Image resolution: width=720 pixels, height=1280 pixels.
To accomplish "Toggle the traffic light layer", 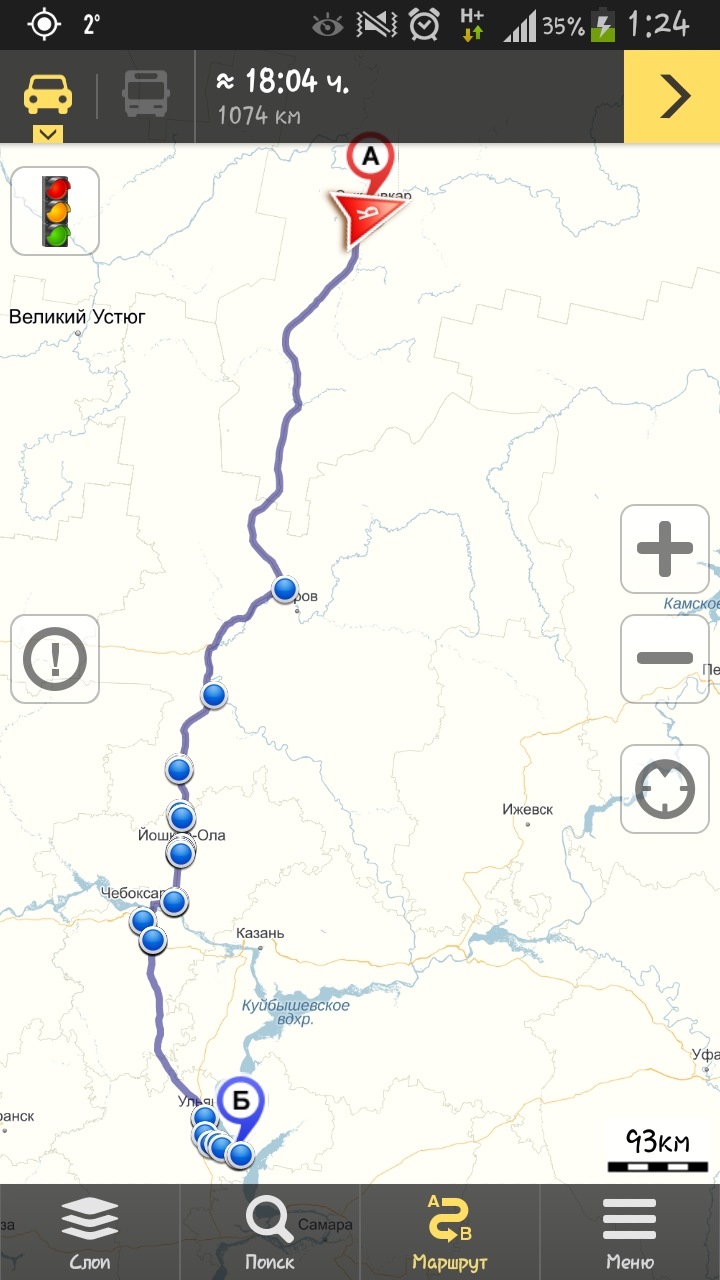I will pyautogui.click(x=55, y=211).
